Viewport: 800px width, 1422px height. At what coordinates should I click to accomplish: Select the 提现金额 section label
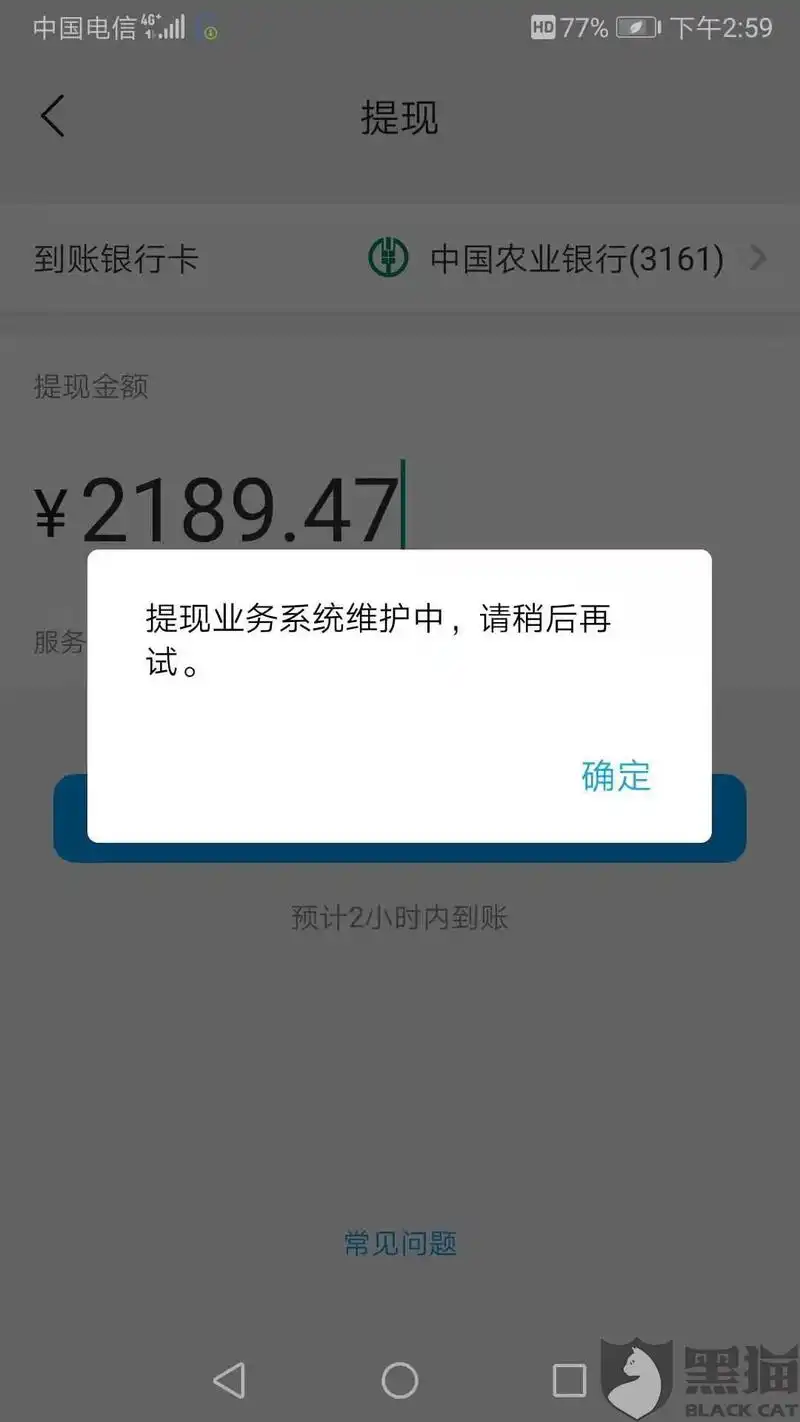92,387
